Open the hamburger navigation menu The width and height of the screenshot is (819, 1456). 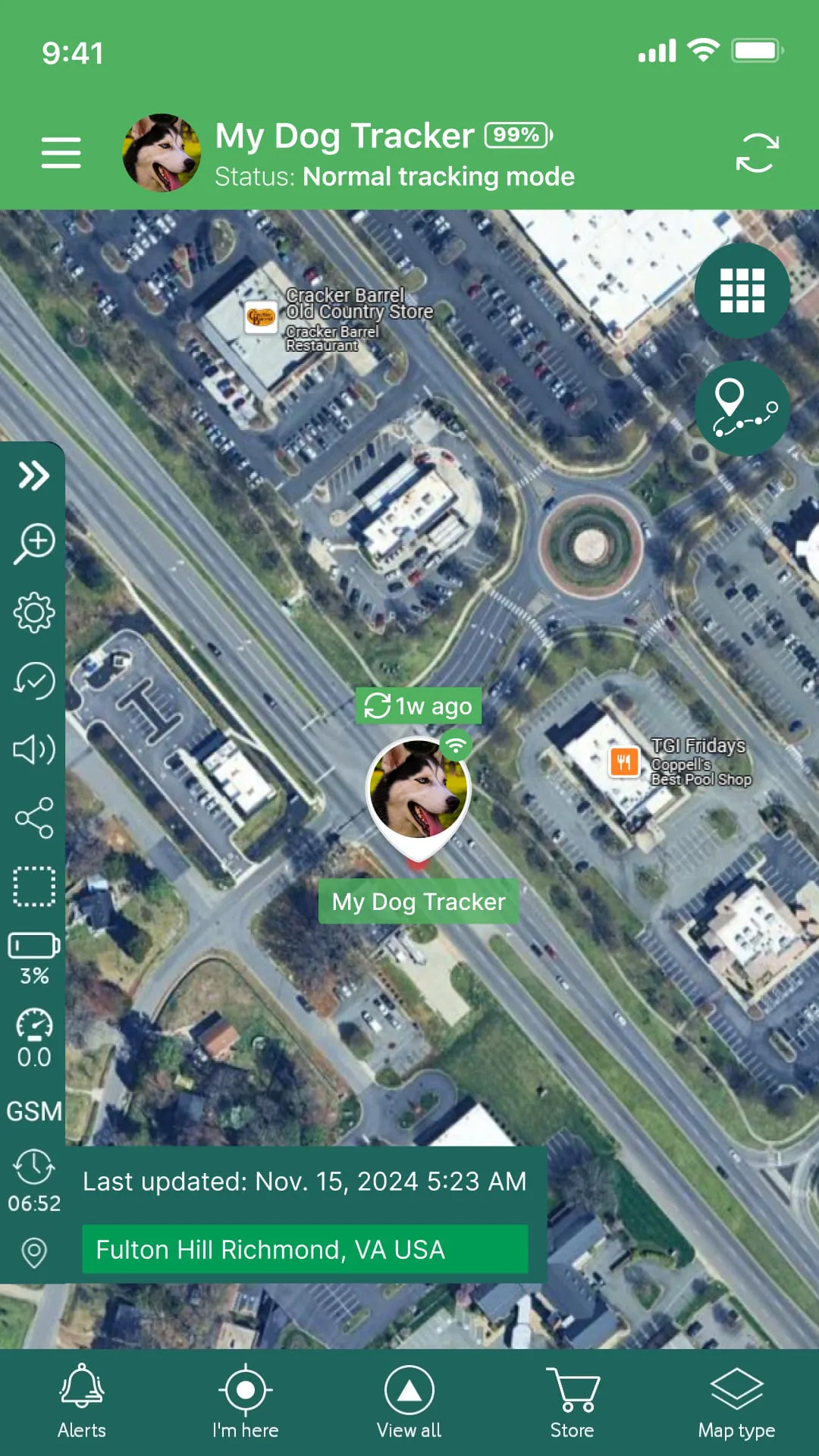(x=61, y=152)
